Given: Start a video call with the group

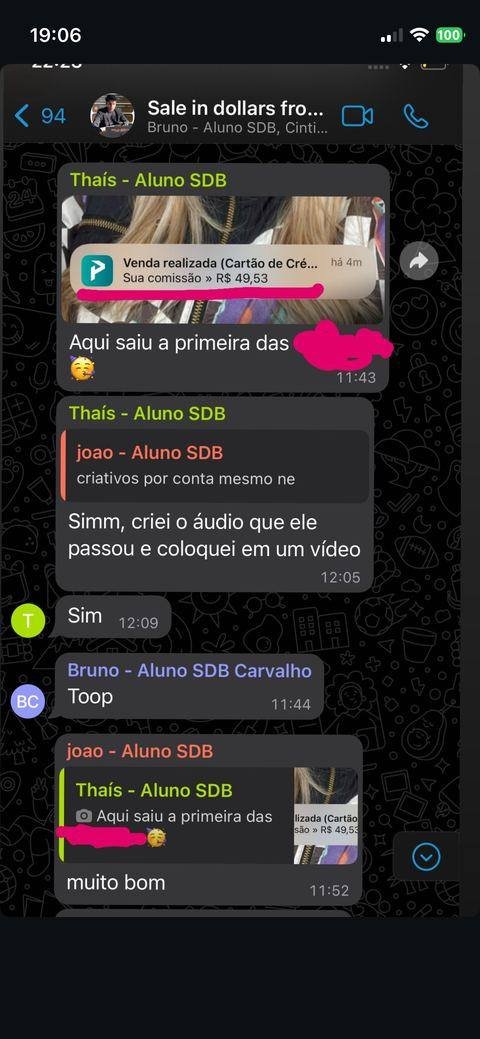Looking at the screenshot, I should pos(357,117).
